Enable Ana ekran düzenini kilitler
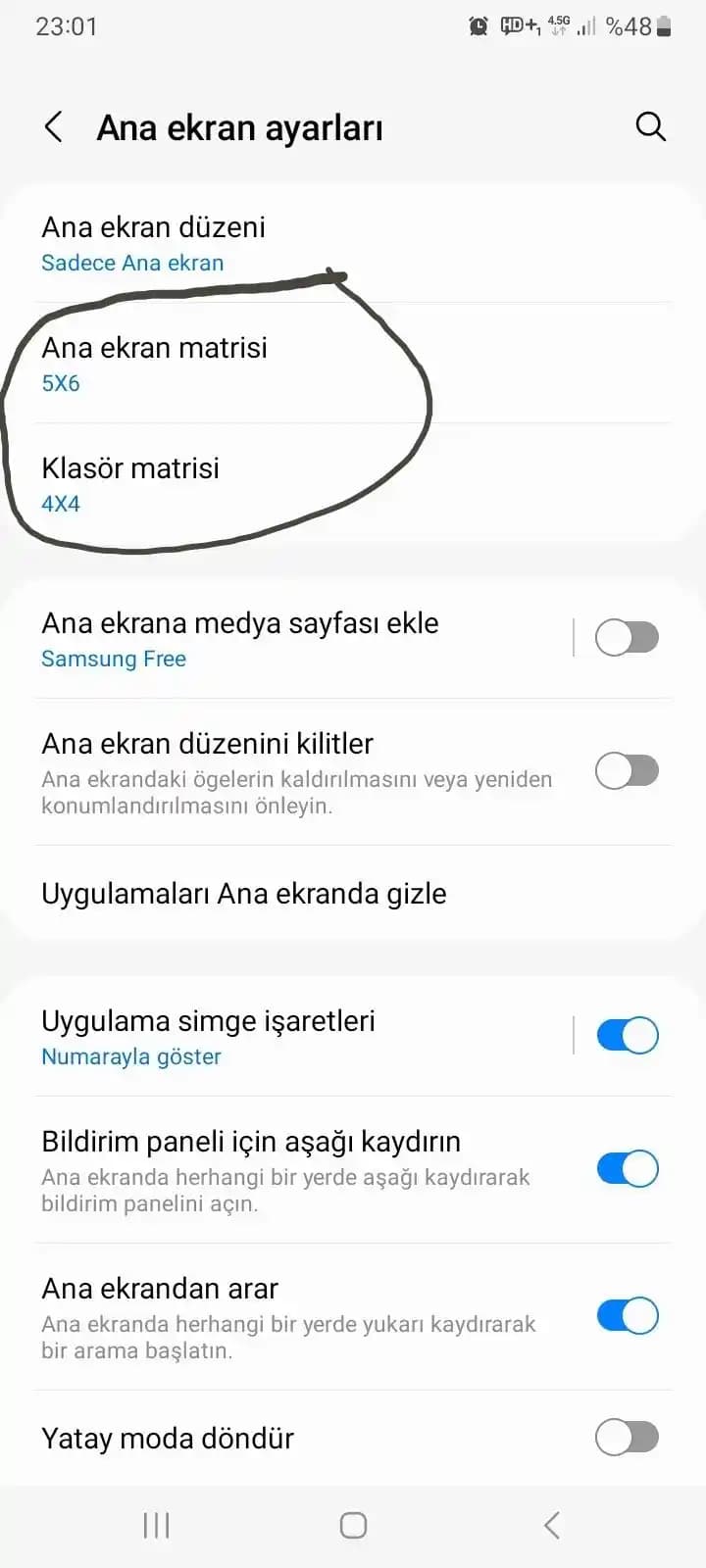Image resolution: width=706 pixels, height=1568 pixels. point(627,770)
